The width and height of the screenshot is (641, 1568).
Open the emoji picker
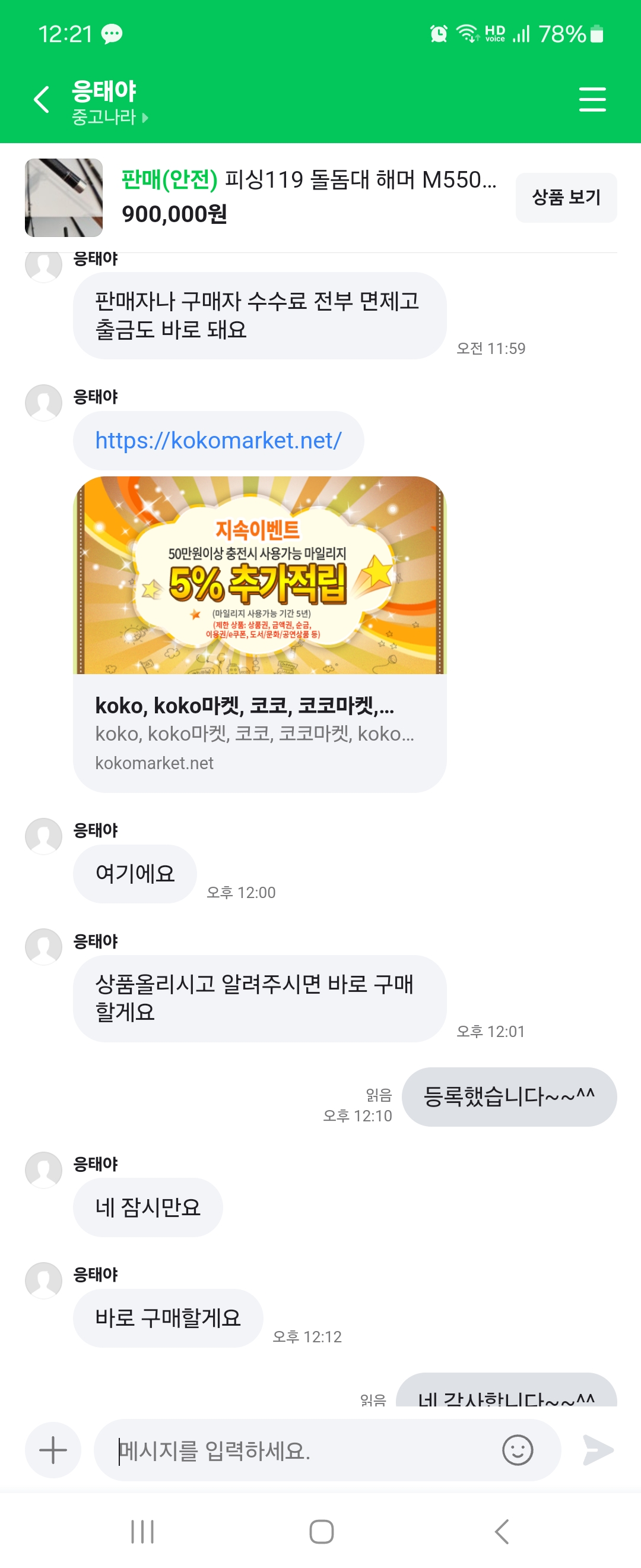point(517,1450)
